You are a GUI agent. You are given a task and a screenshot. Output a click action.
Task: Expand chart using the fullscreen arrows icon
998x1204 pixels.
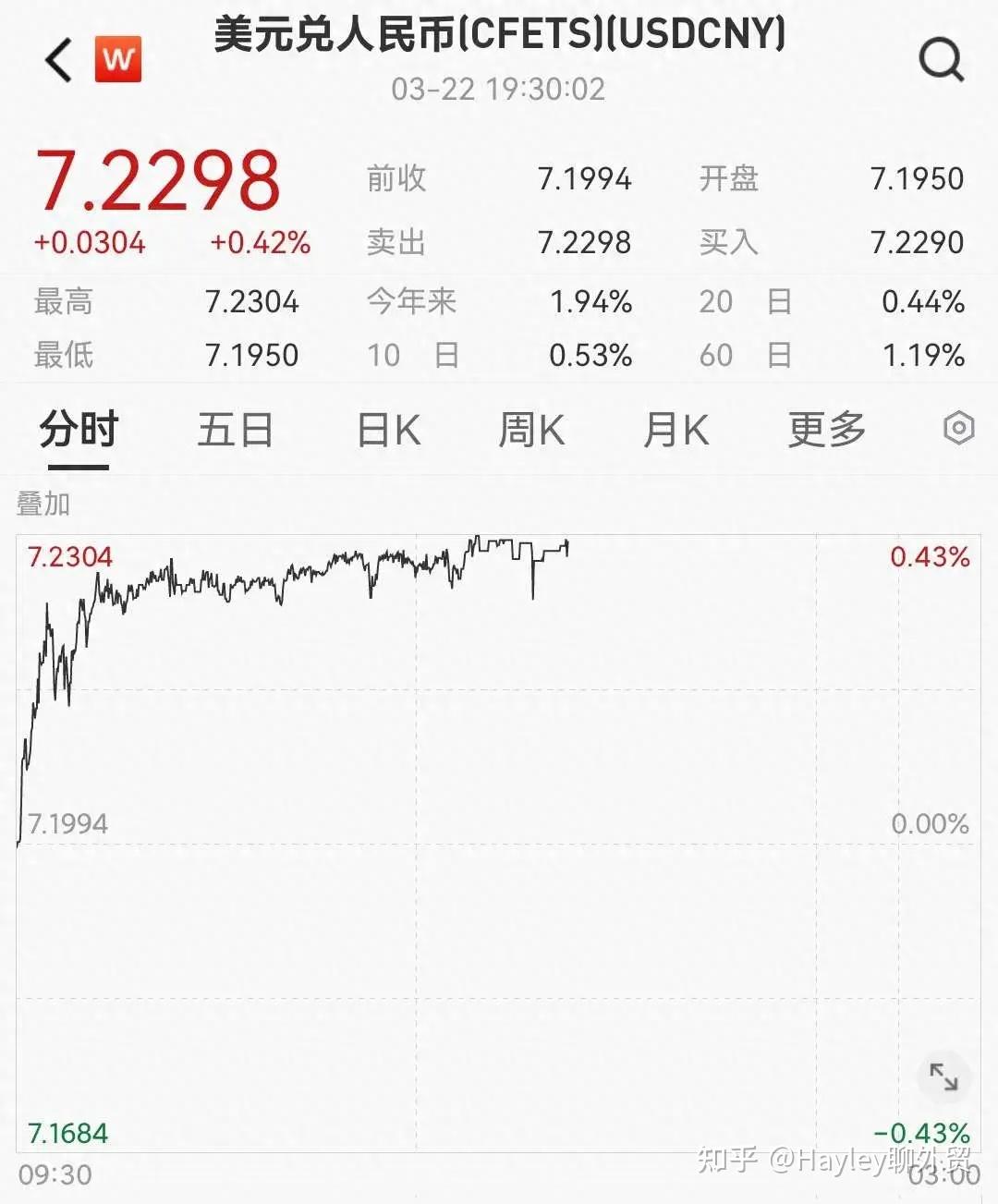[943, 1076]
